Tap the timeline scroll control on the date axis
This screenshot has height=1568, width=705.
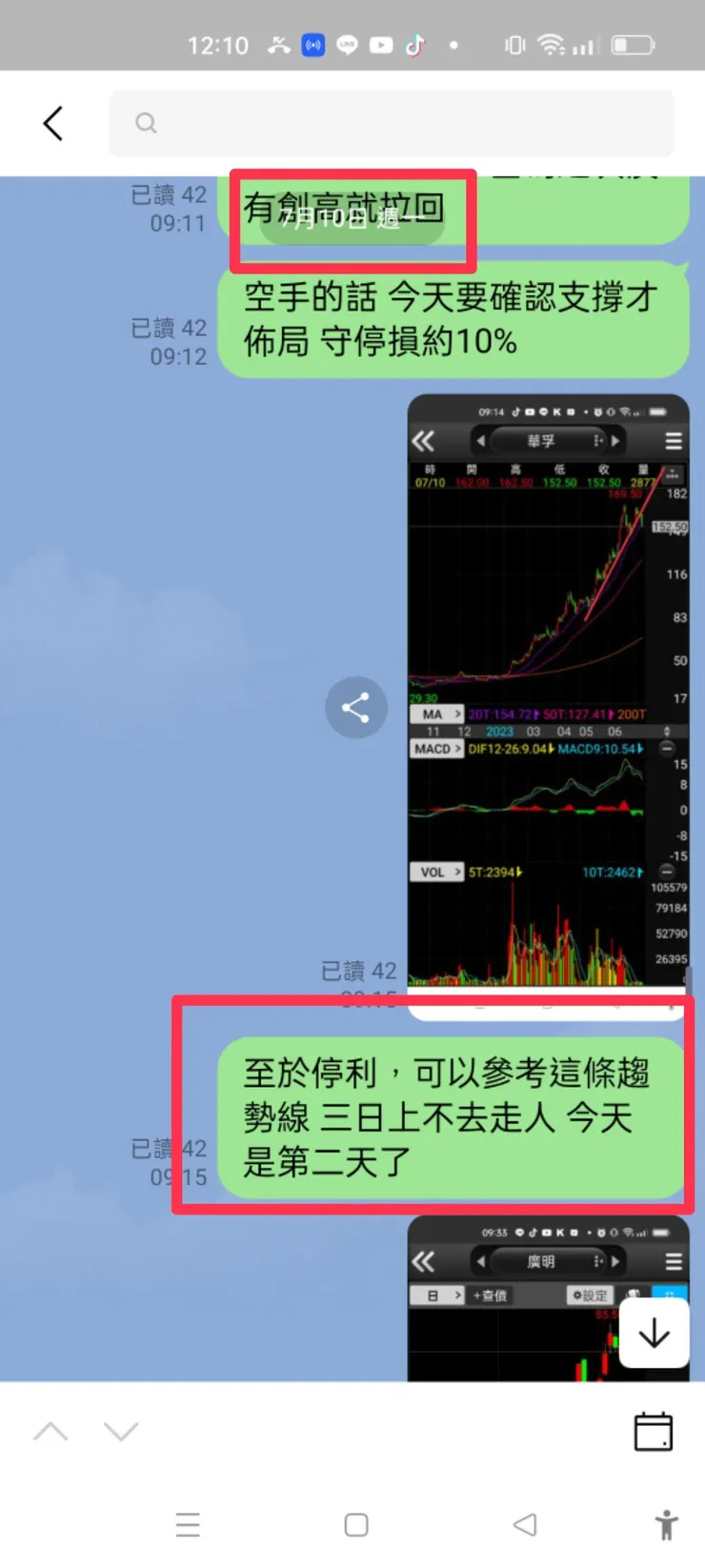click(665, 732)
